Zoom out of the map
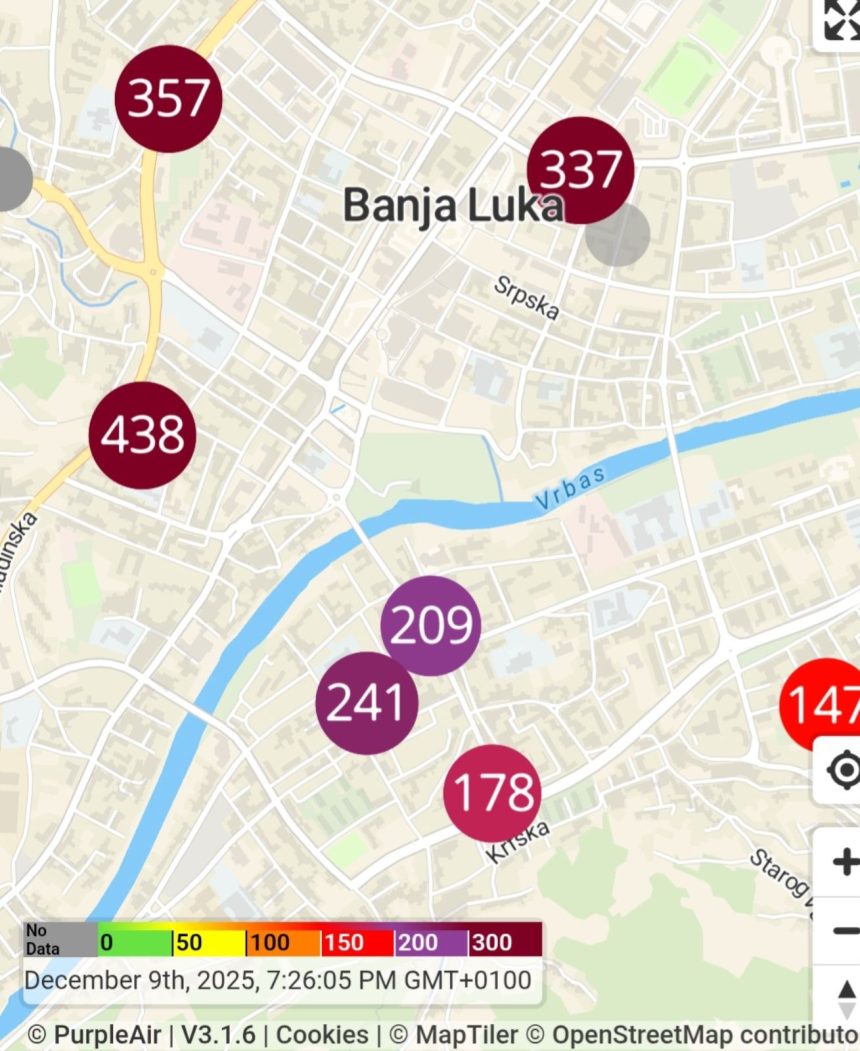Viewport: 860px width, 1051px height. tap(843, 931)
